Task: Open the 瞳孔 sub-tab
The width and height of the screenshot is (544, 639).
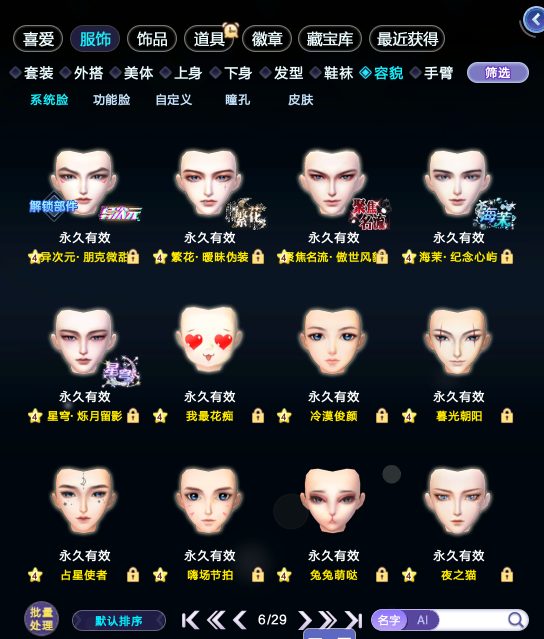Action: pos(238,100)
